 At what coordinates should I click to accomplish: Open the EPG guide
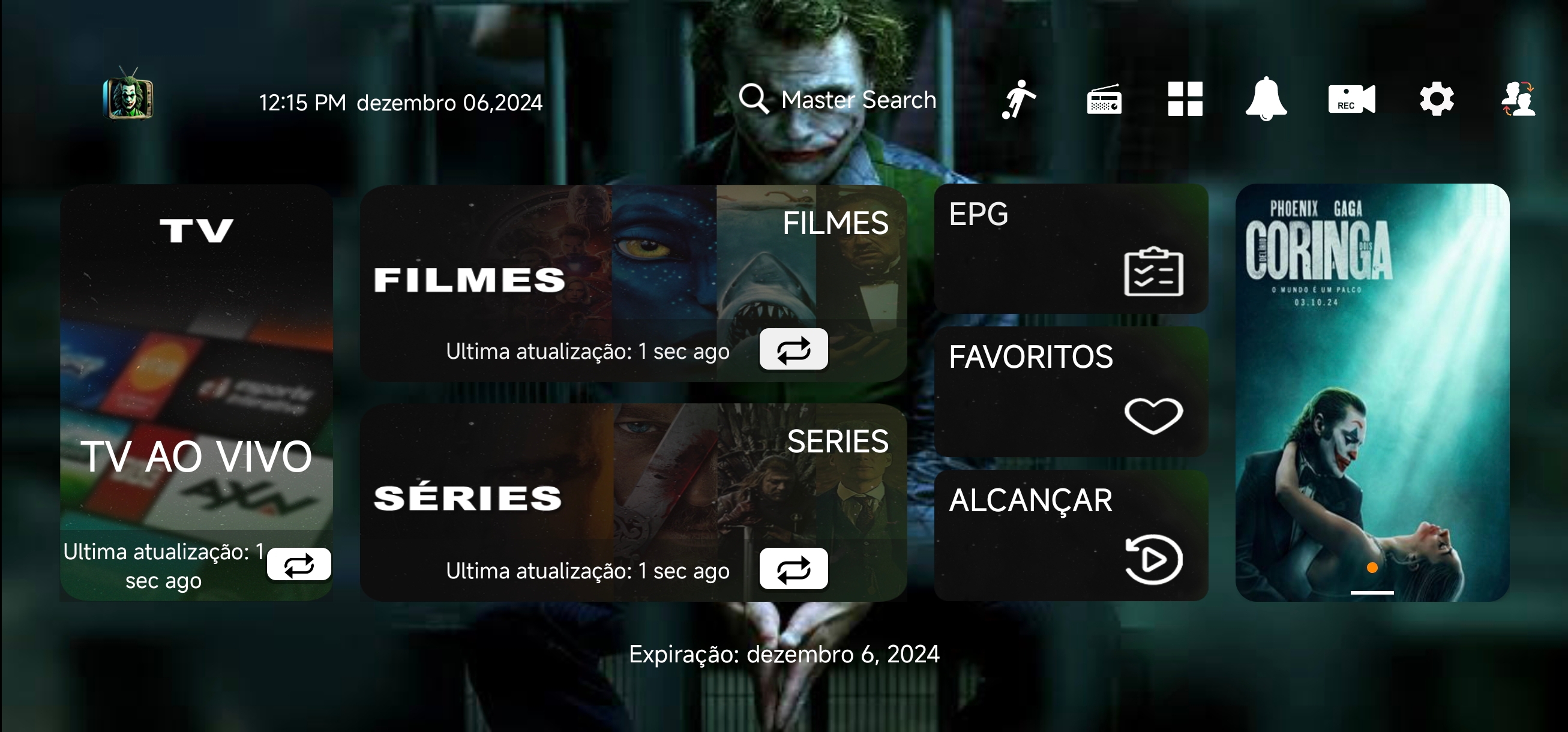pos(1071,250)
